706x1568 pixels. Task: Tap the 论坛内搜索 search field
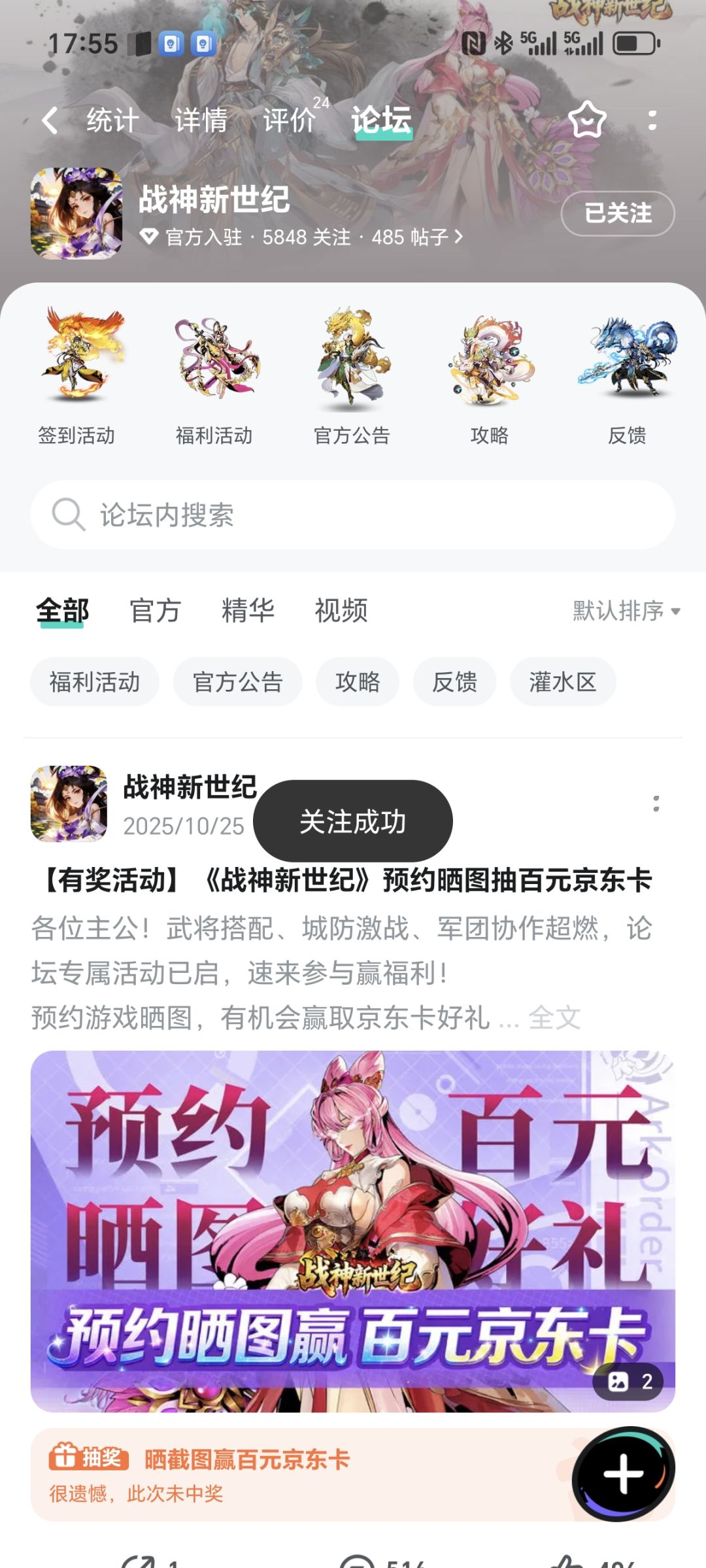(x=353, y=515)
